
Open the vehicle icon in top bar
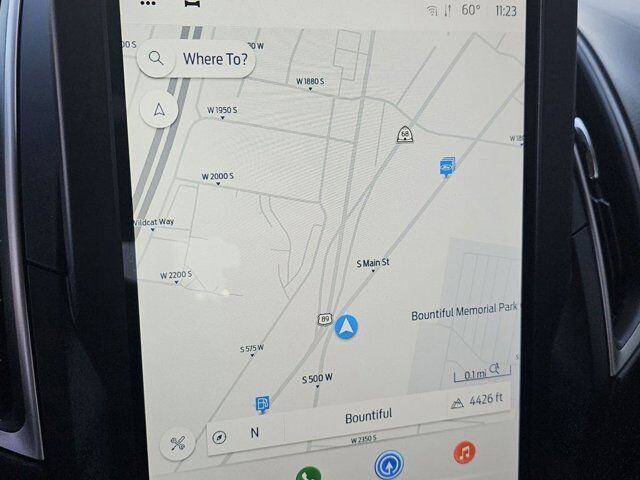192,4
